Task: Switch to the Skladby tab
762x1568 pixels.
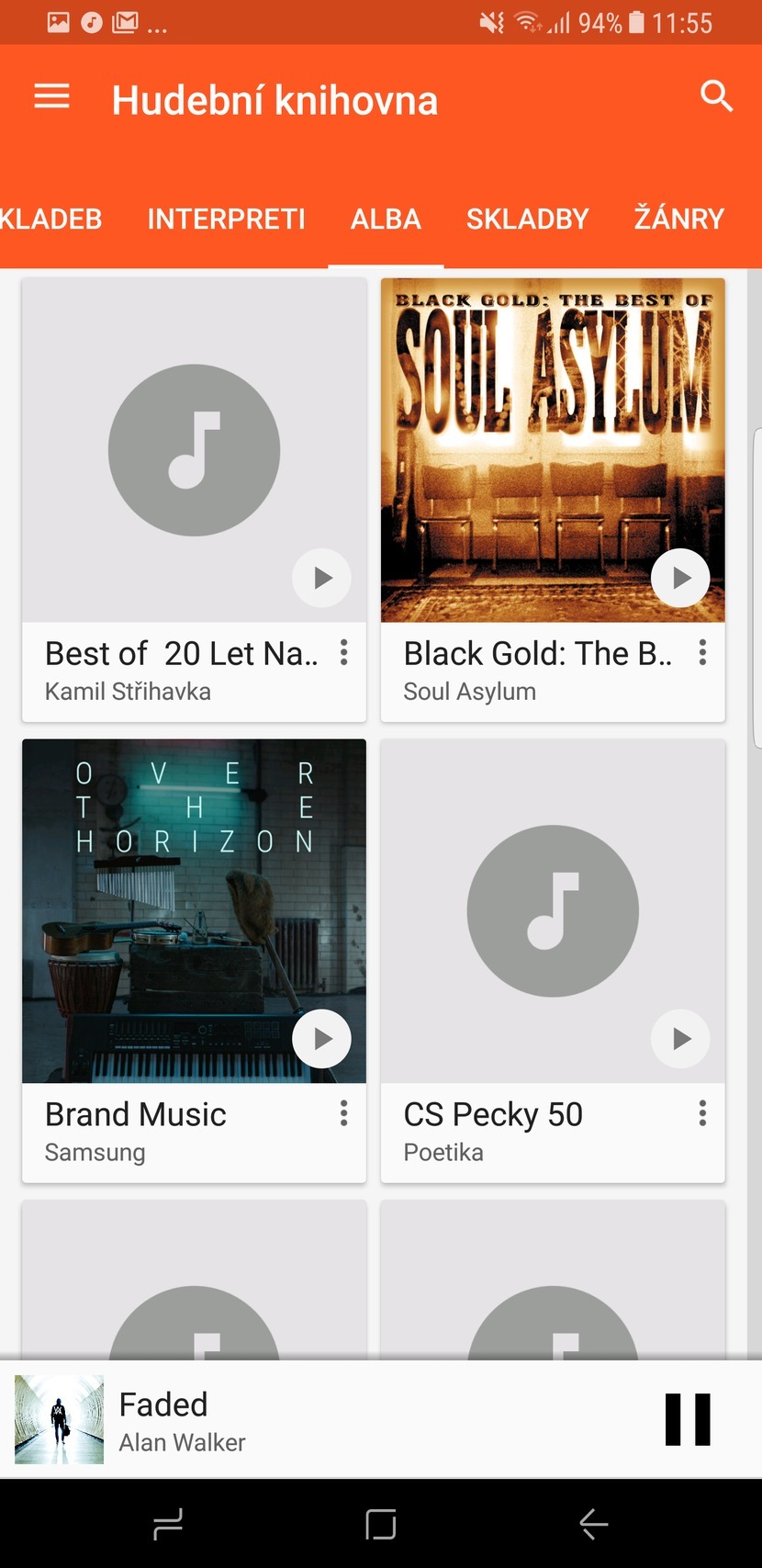Action: [x=527, y=219]
